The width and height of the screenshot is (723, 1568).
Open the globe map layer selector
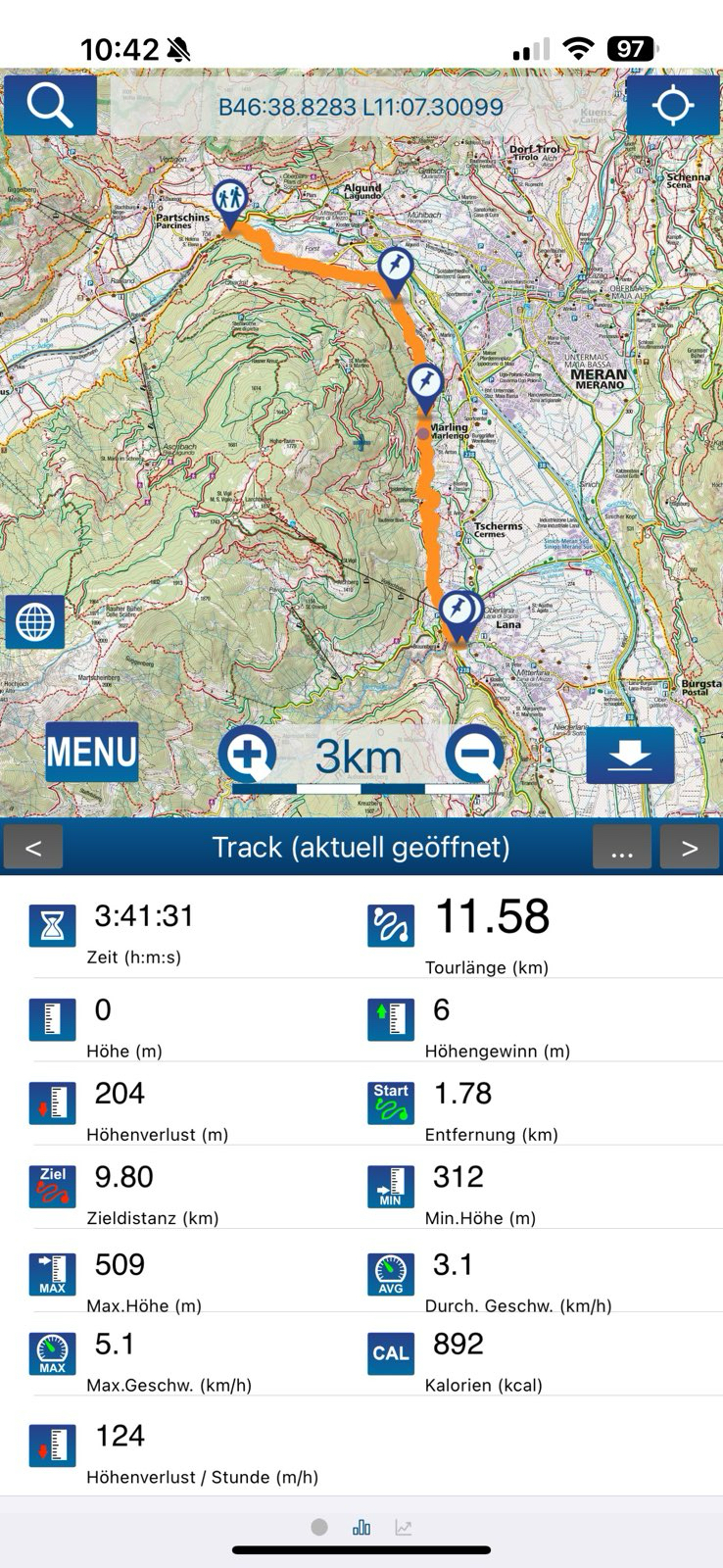tap(35, 621)
